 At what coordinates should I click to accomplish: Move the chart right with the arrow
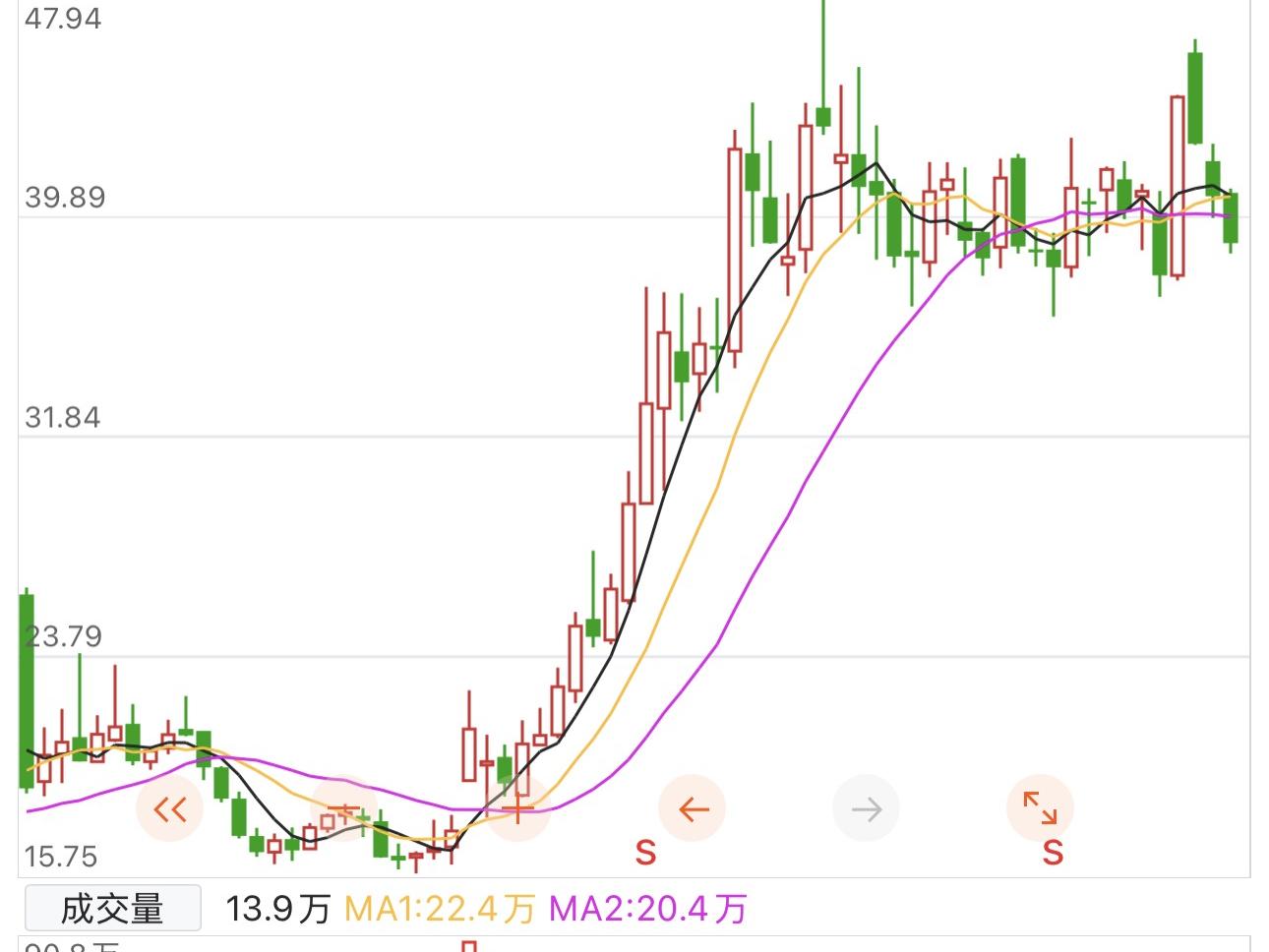click(x=866, y=809)
